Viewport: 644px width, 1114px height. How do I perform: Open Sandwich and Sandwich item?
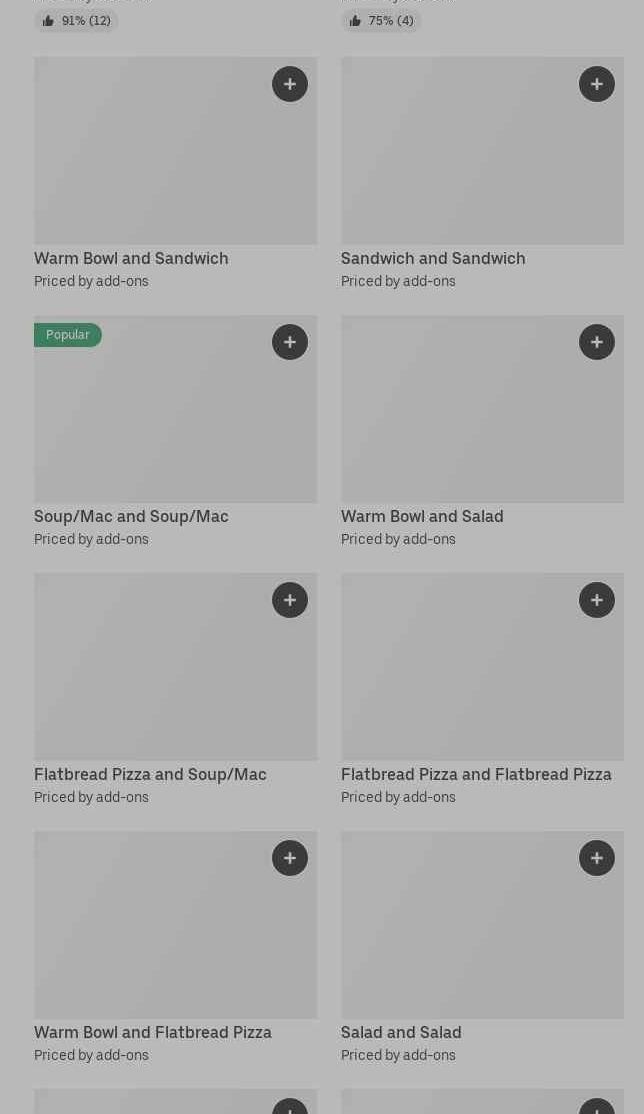[433, 258]
